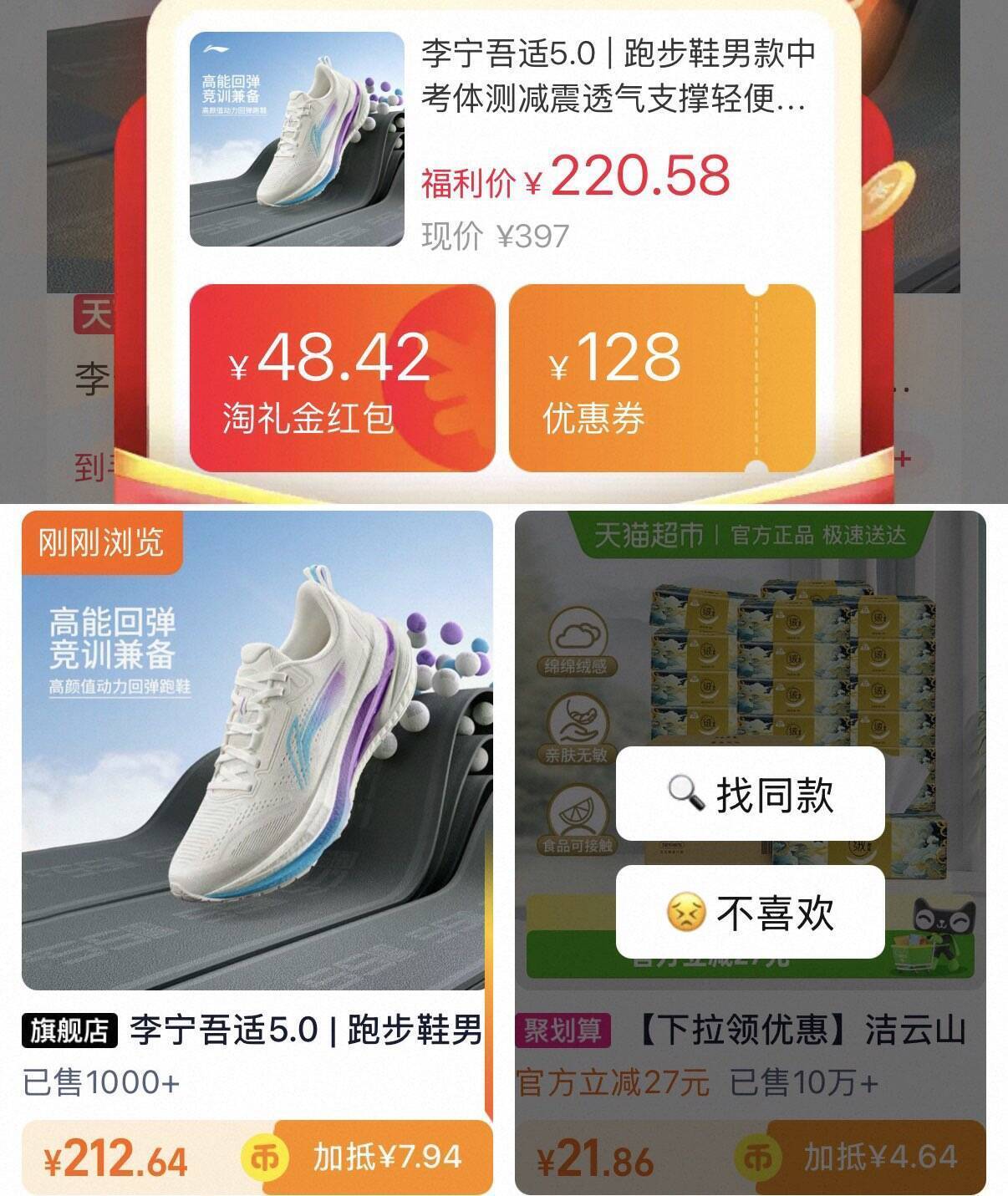
Task: Click the ¥212.64 orange price bar
Action: [x=113, y=1160]
